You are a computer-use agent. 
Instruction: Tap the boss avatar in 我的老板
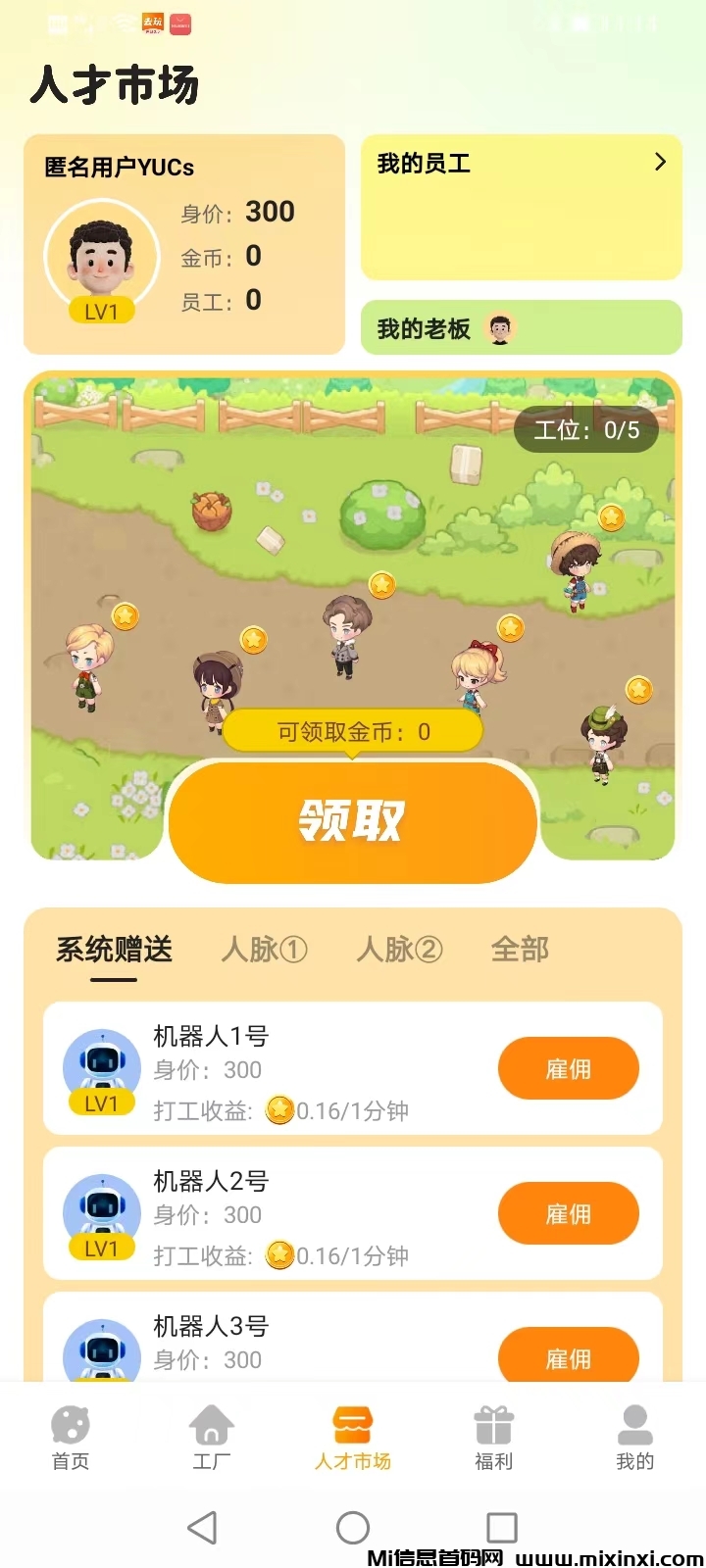coord(502,328)
